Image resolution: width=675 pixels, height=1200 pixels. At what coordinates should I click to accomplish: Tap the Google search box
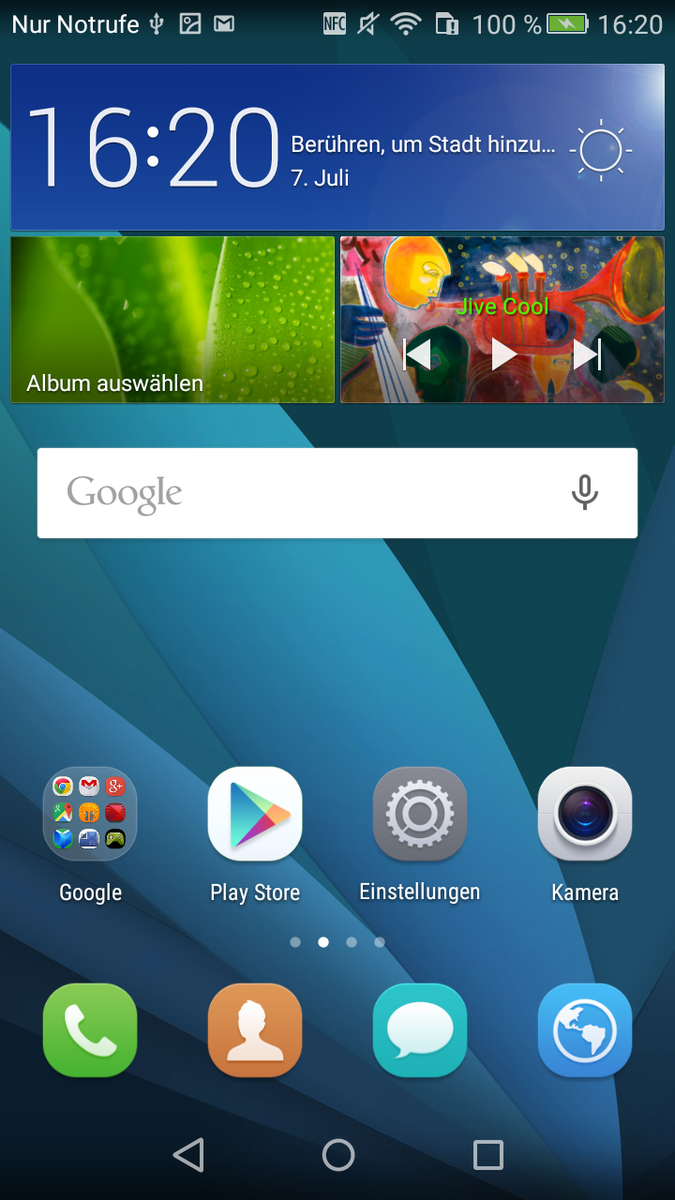pos(300,493)
